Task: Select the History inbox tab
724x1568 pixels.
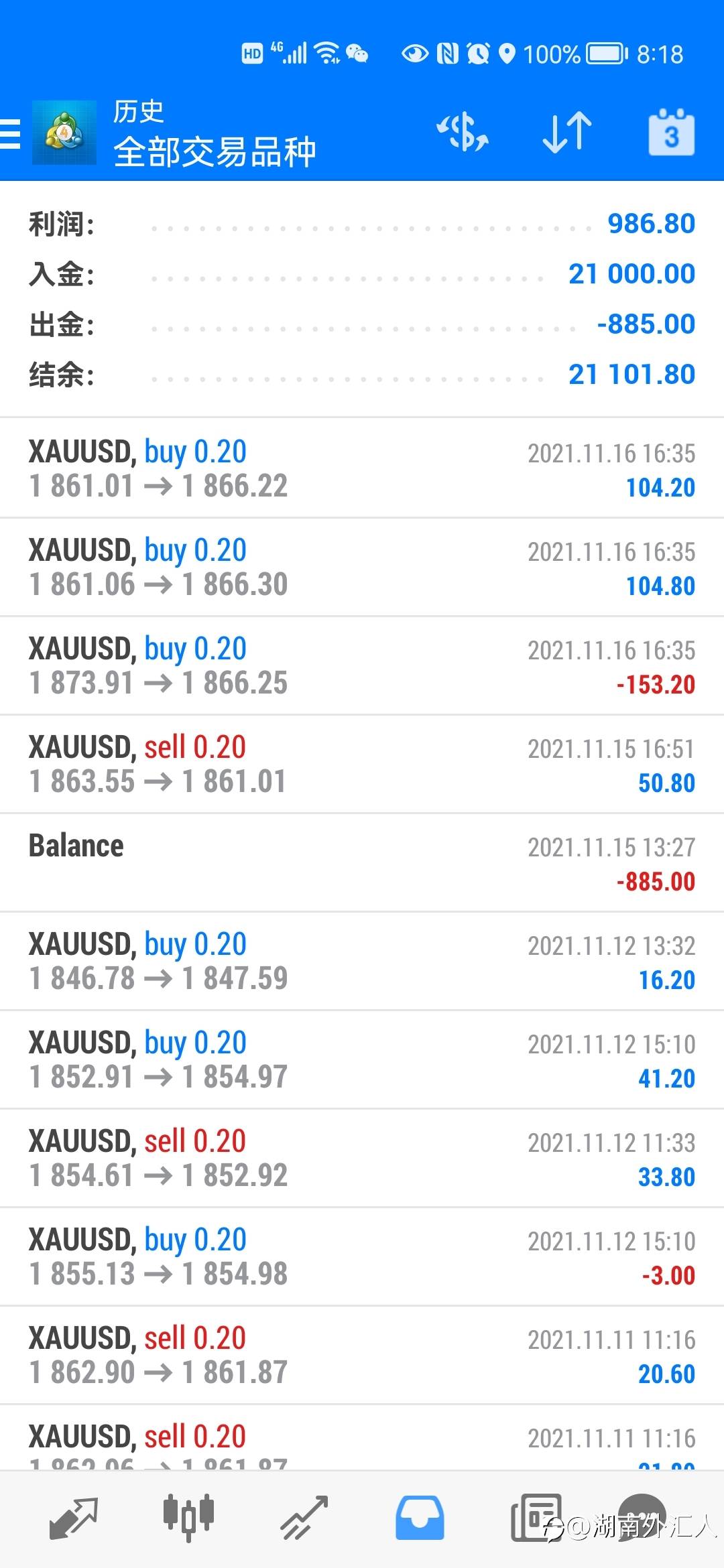Action: pyautogui.click(x=420, y=1518)
